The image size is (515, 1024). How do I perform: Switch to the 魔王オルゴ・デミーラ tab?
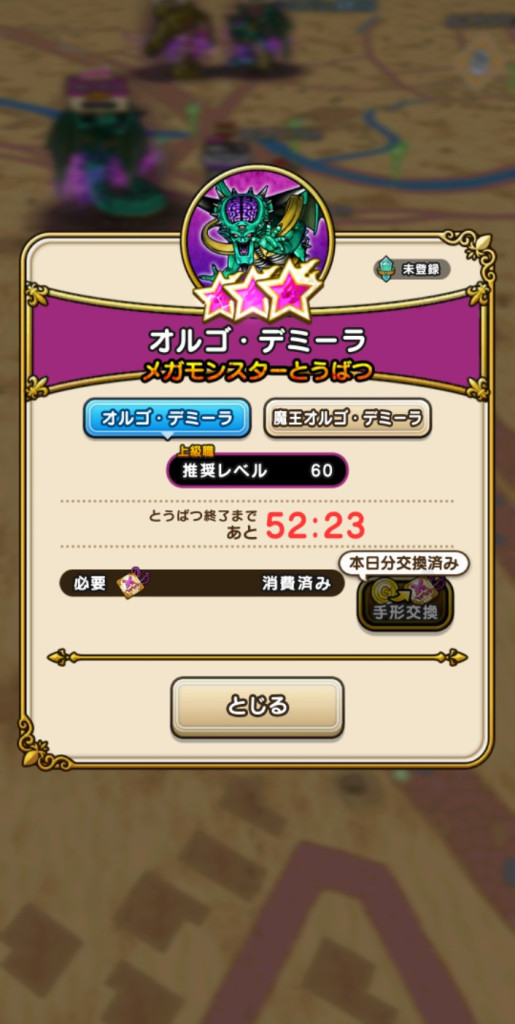pyautogui.click(x=347, y=418)
